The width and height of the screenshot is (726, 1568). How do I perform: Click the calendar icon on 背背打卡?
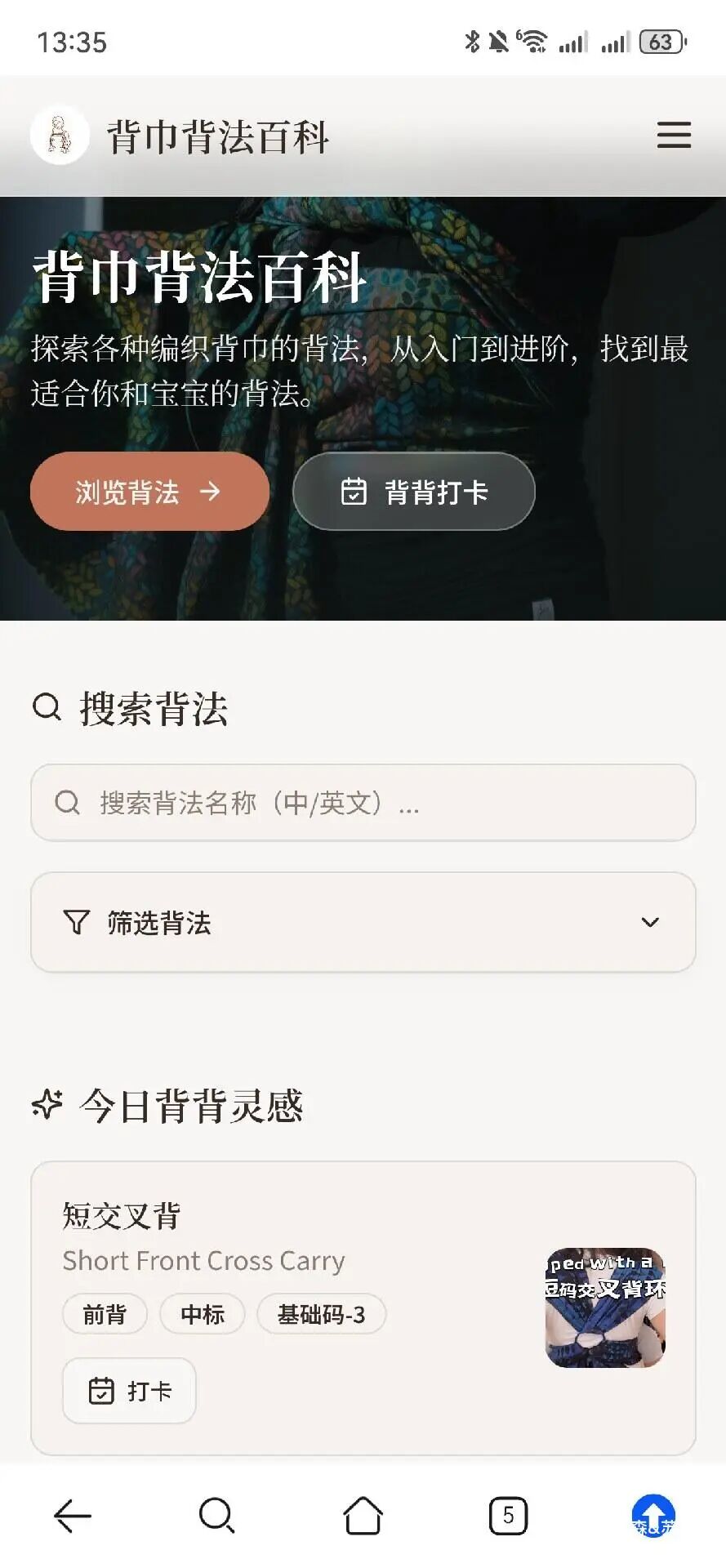tap(351, 491)
